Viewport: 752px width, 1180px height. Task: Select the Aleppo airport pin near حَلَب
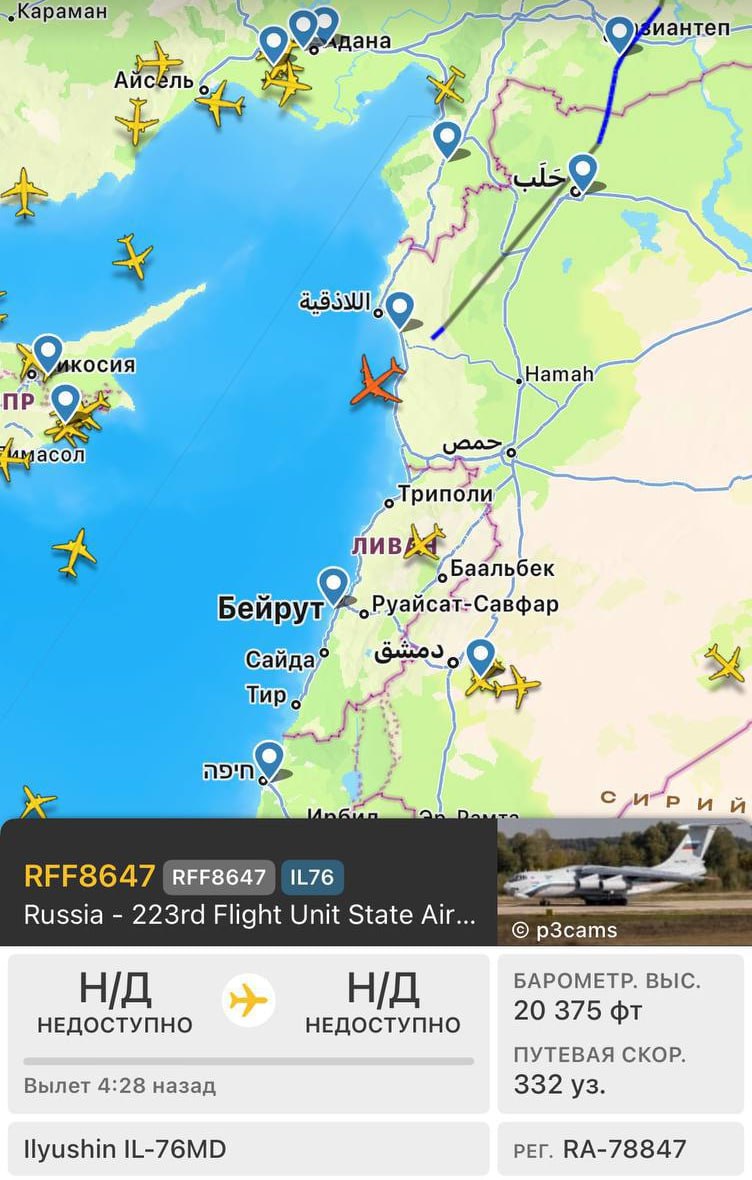582,171
